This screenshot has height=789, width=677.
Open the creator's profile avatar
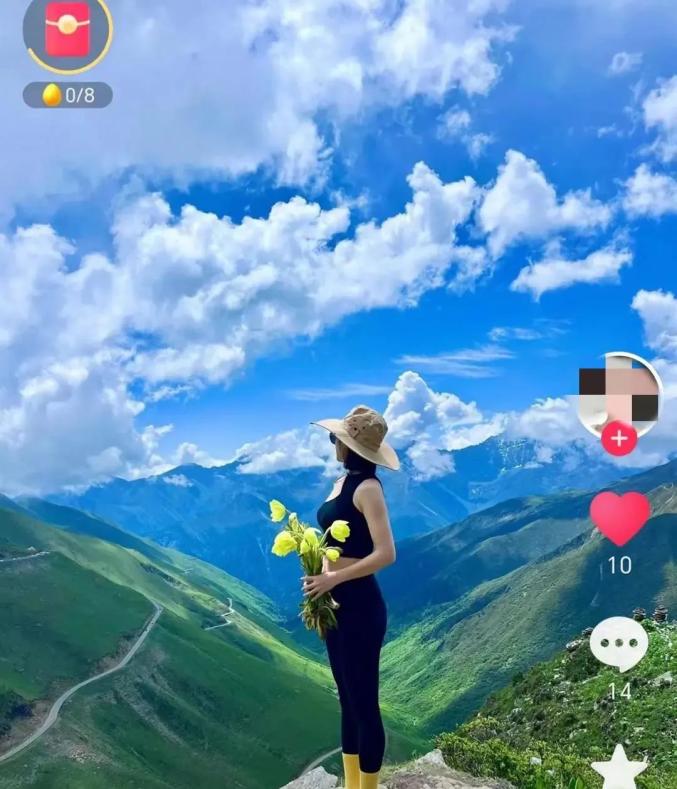pos(619,392)
